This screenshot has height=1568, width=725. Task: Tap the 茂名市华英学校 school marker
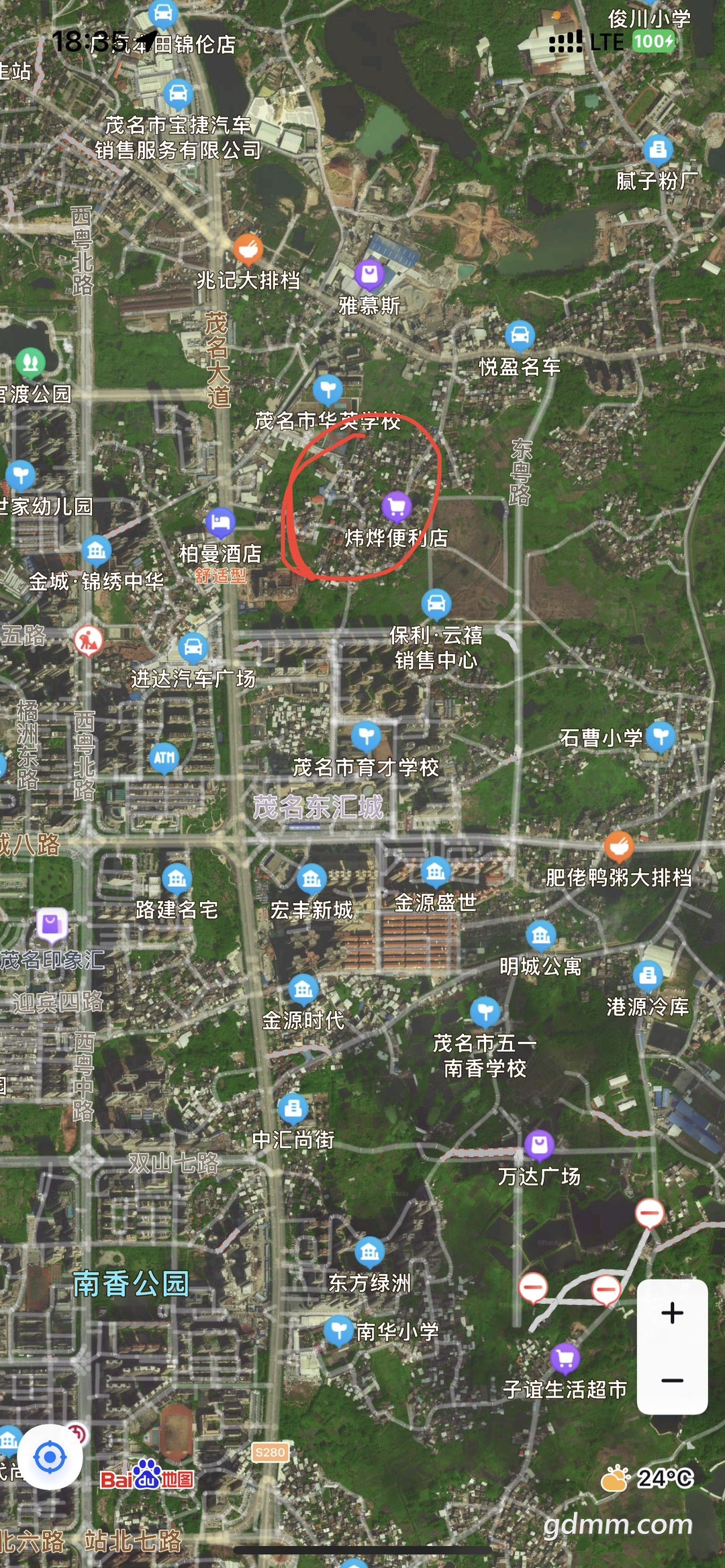coord(328,388)
